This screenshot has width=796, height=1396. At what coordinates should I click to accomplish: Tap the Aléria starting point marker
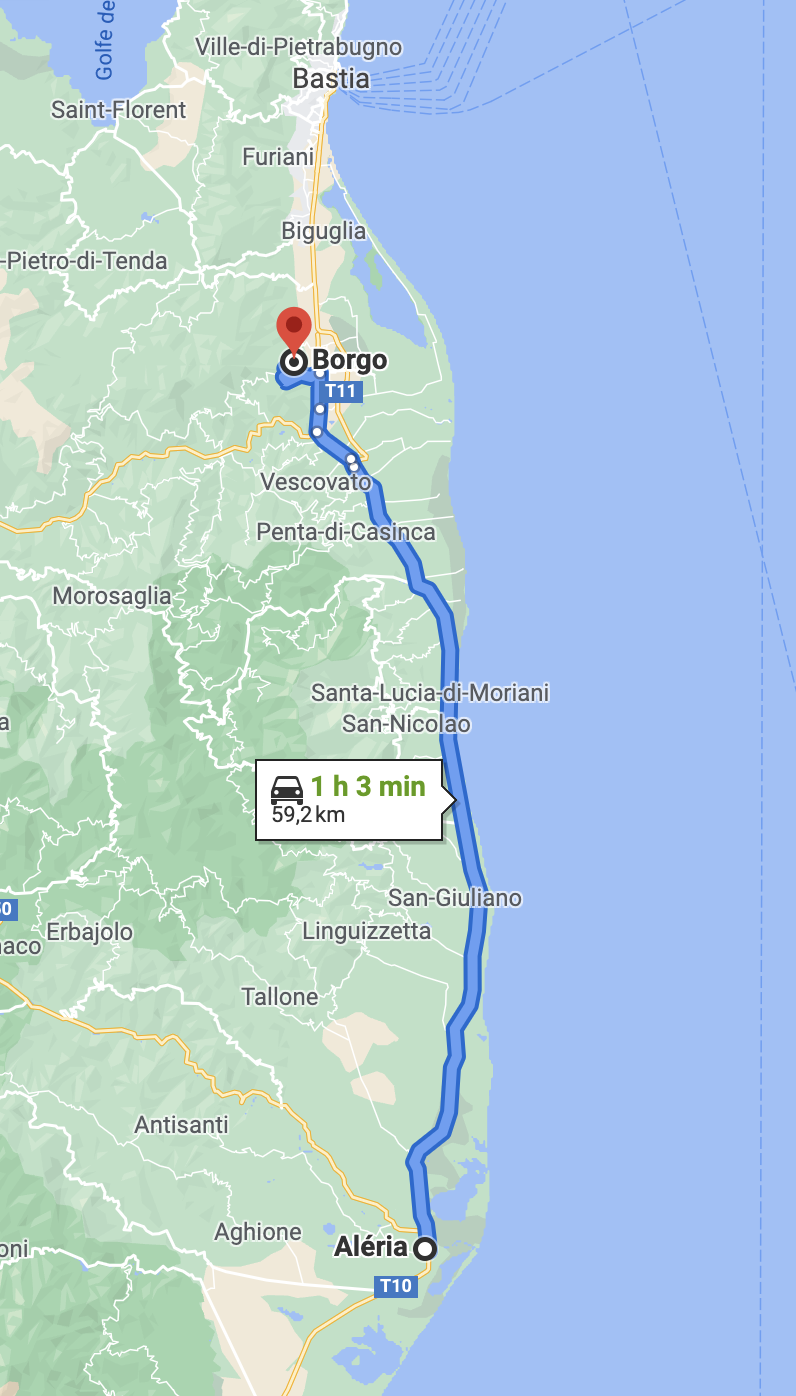click(425, 1248)
